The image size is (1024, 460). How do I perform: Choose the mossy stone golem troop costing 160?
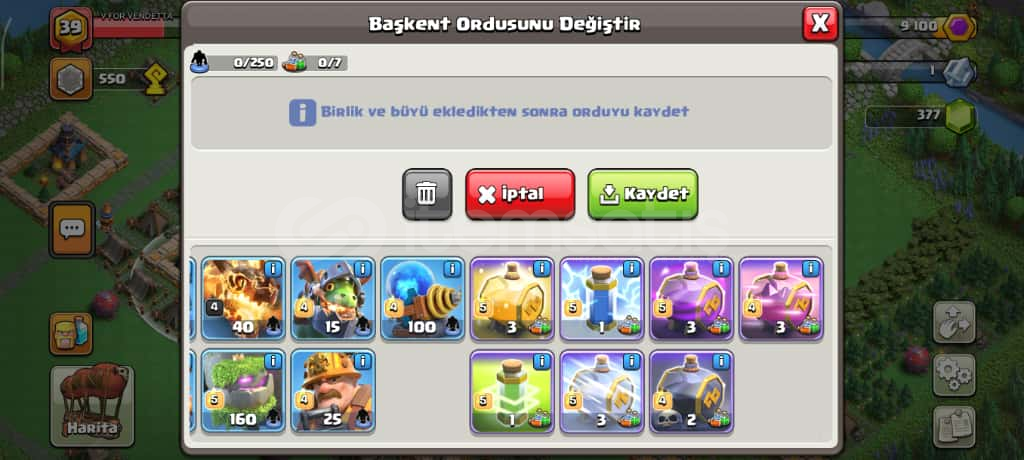click(243, 391)
